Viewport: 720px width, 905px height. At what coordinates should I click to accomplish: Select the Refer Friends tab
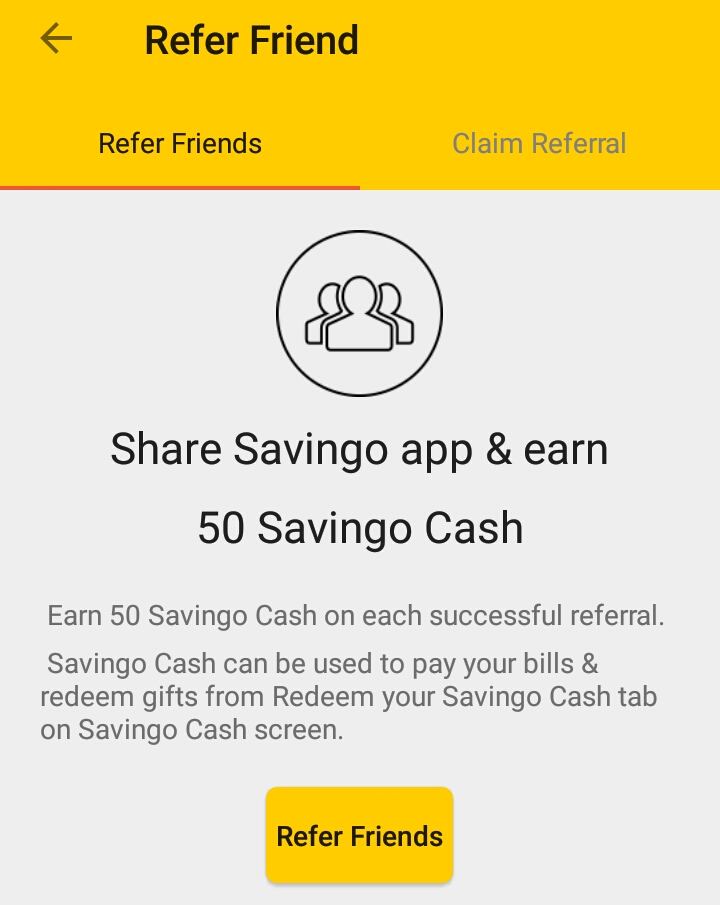(x=180, y=144)
